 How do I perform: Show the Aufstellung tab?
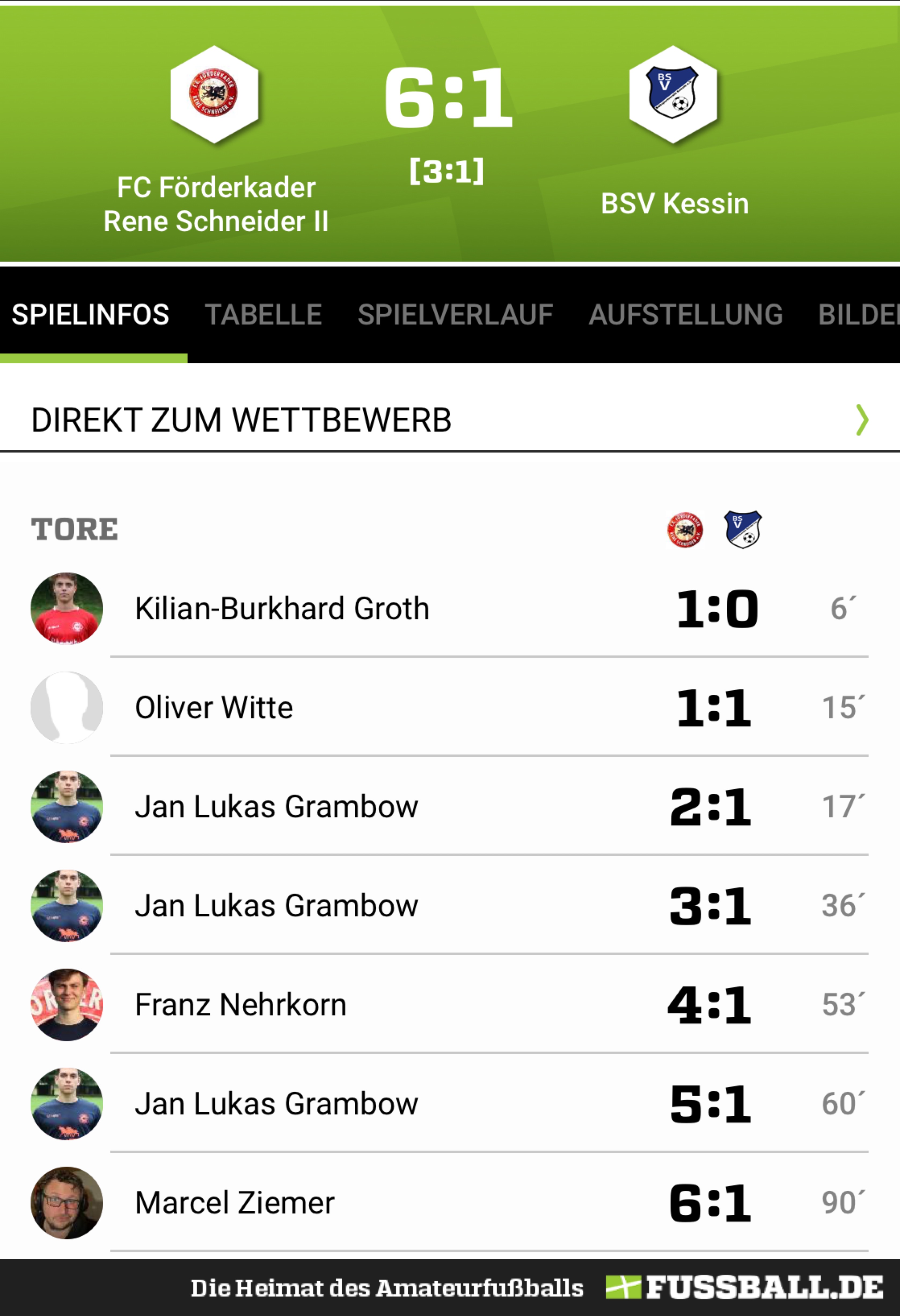pyautogui.click(x=686, y=314)
